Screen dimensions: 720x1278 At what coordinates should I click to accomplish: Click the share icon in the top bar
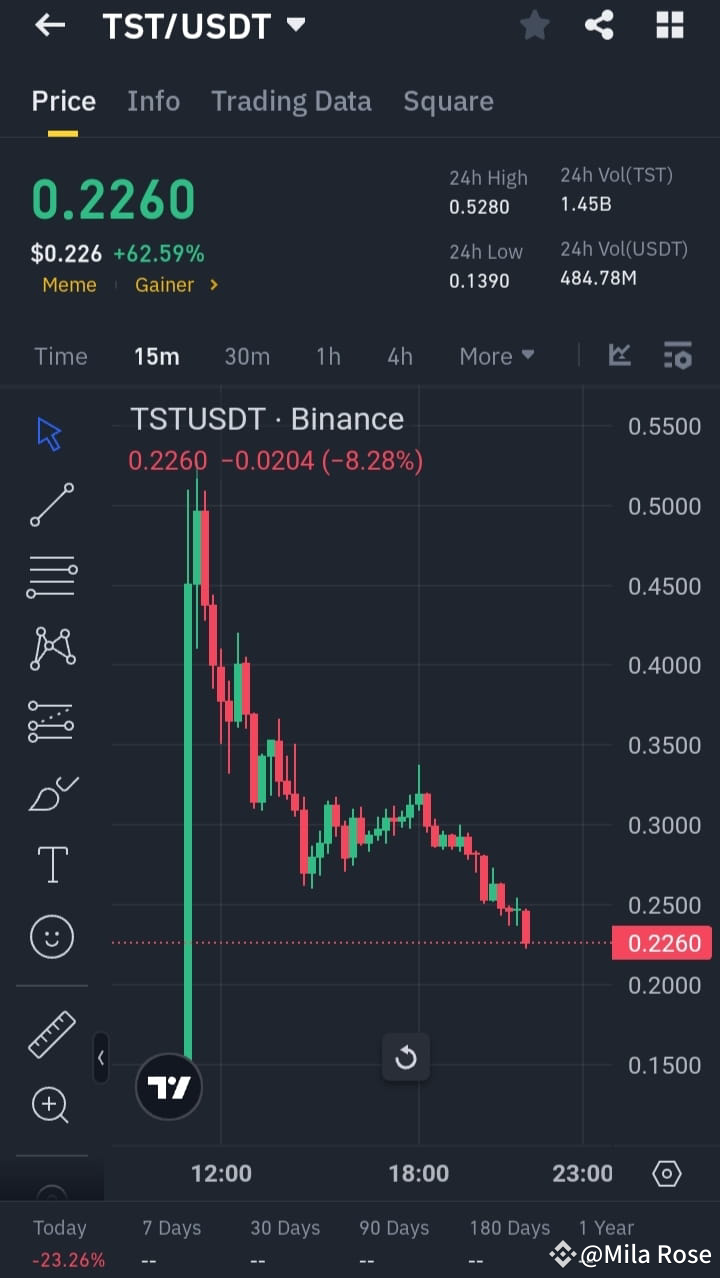pos(599,25)
